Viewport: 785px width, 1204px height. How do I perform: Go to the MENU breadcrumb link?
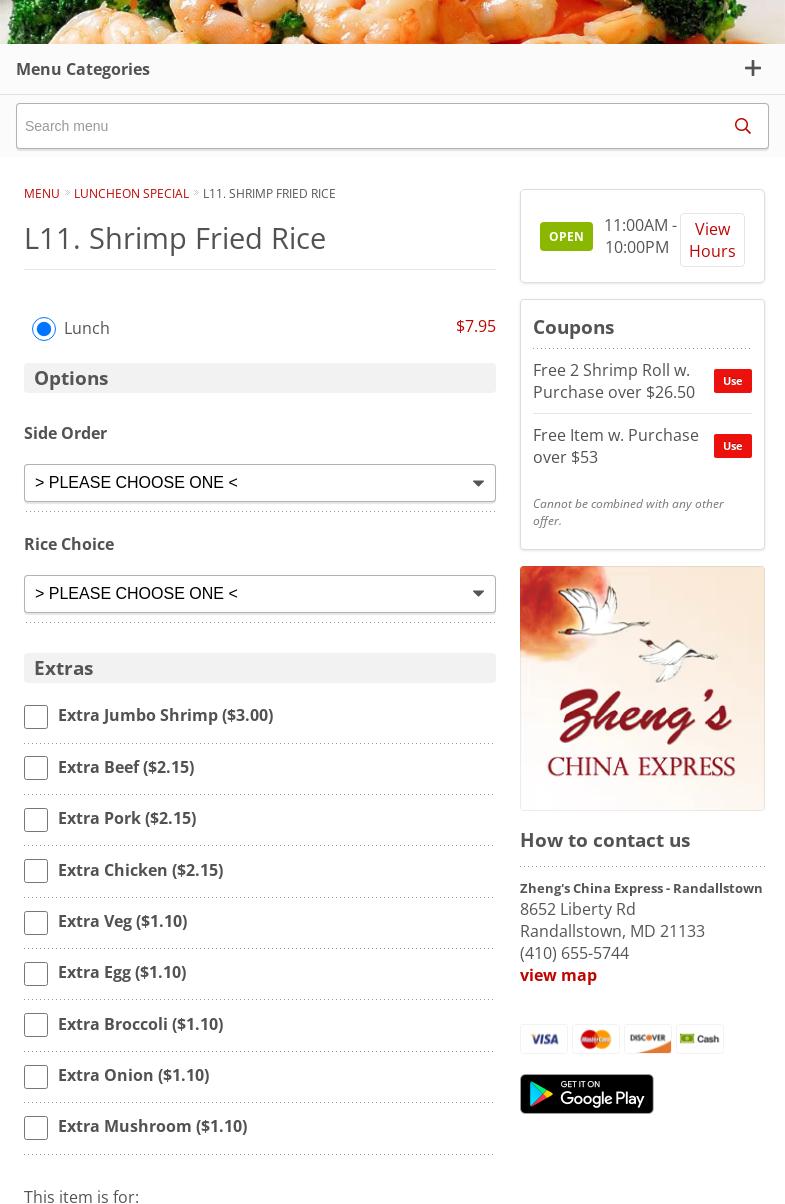coord(42,193)
